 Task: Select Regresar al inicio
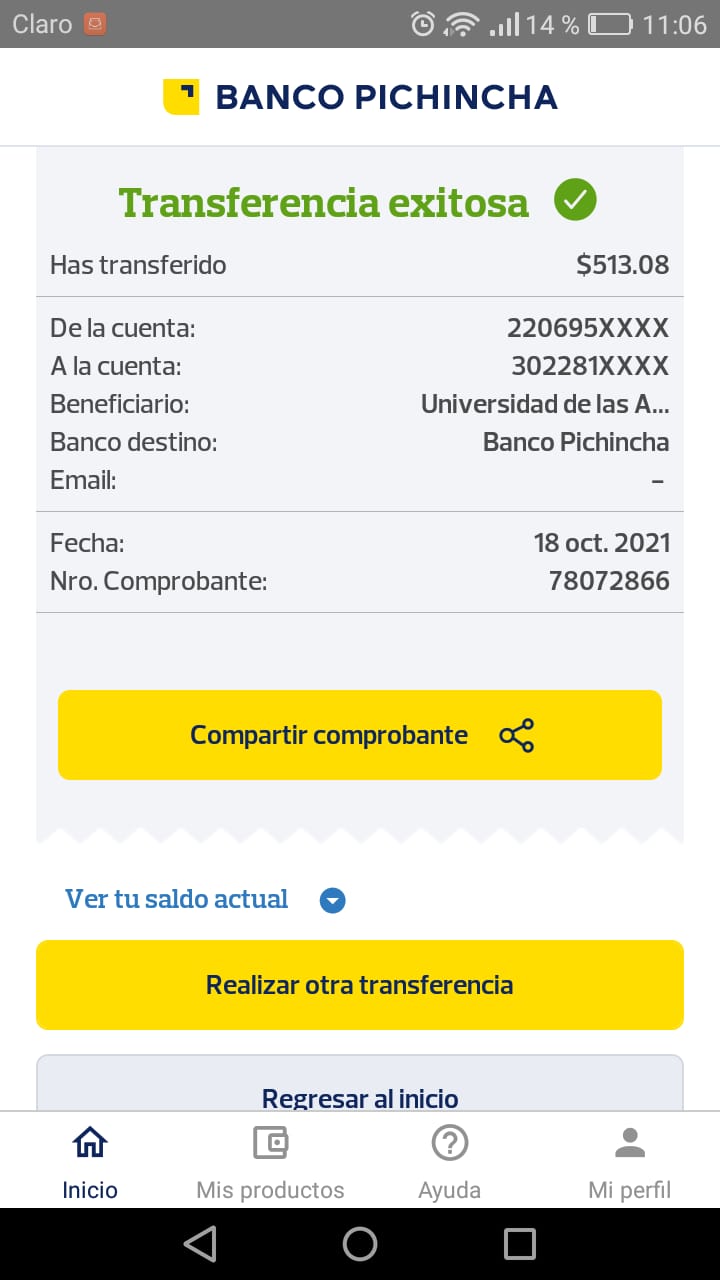point(360,1094)
